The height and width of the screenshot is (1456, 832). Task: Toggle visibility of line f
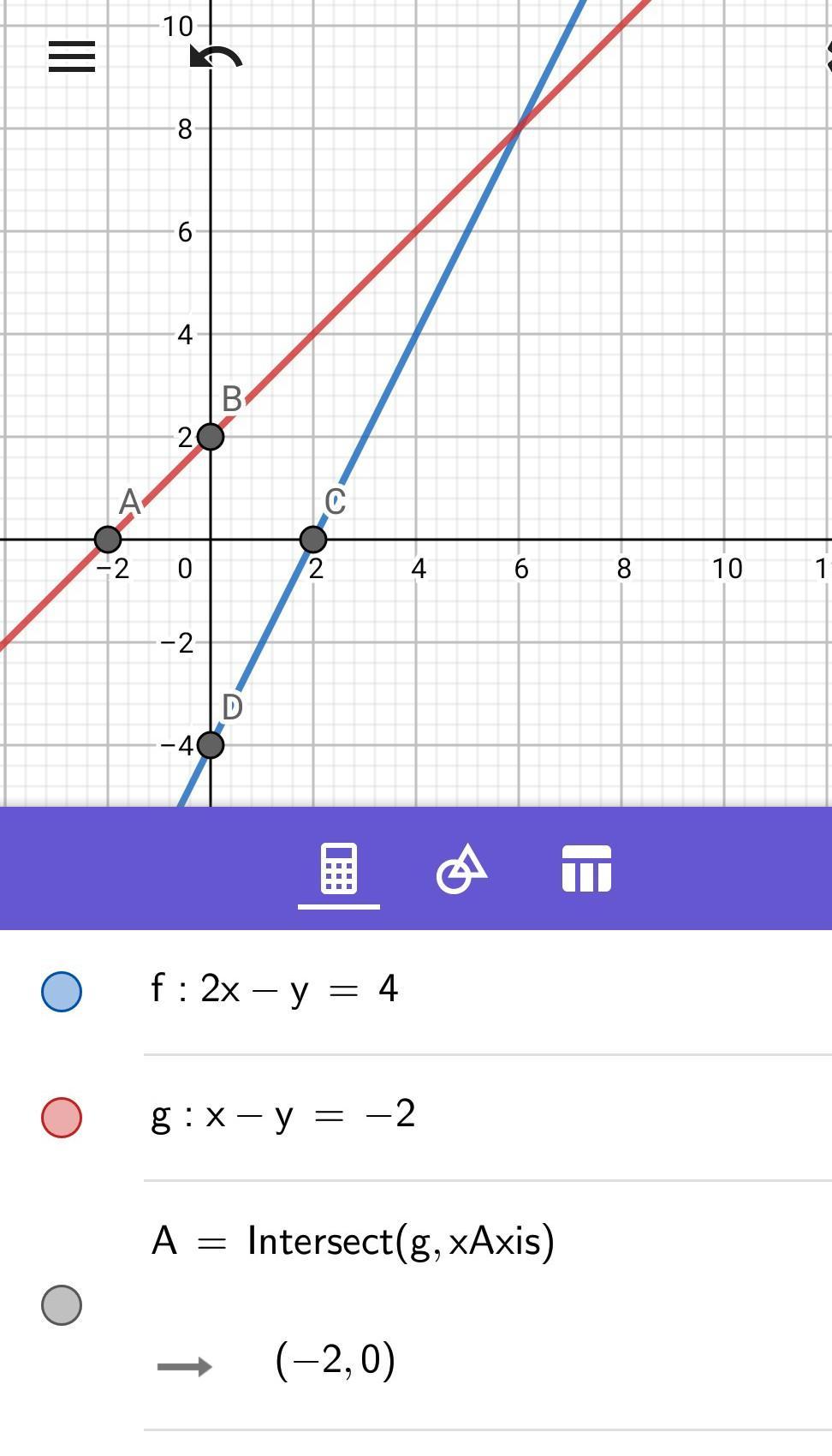[x=62, y=992]
